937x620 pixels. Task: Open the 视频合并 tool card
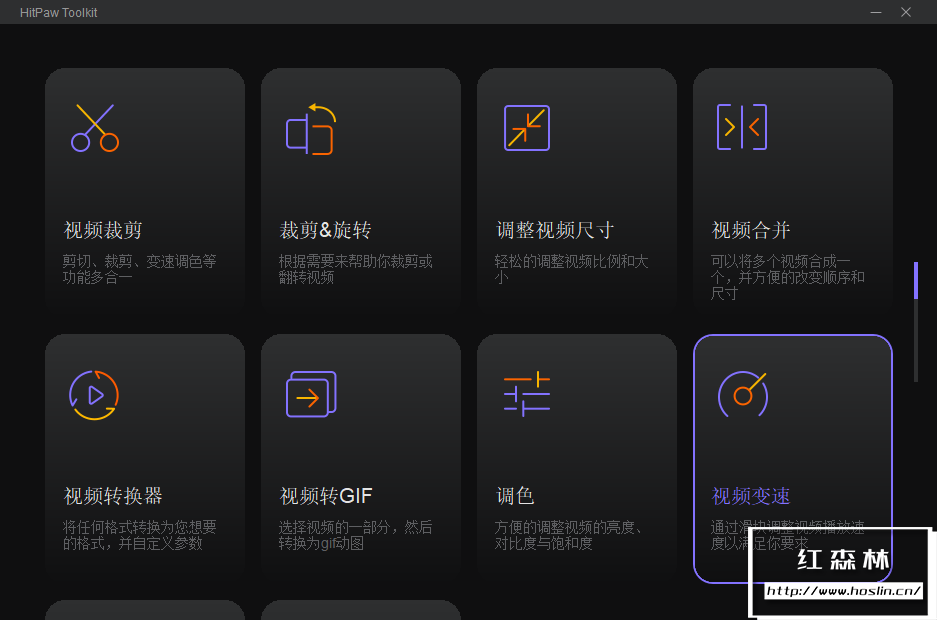pos(793,190)
